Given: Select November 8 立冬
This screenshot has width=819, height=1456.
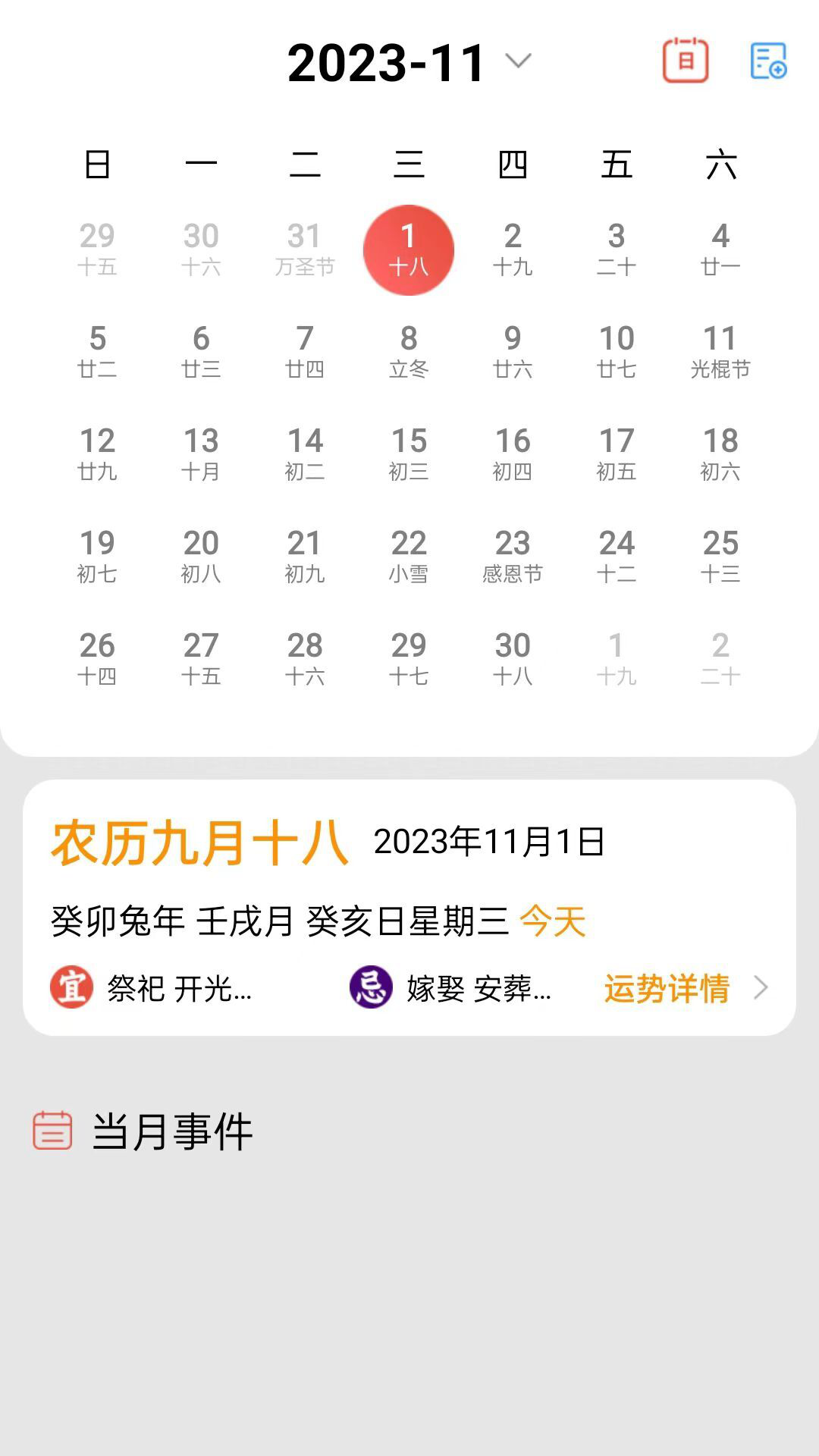Looking at the screenshot, I should click(409, 351).
